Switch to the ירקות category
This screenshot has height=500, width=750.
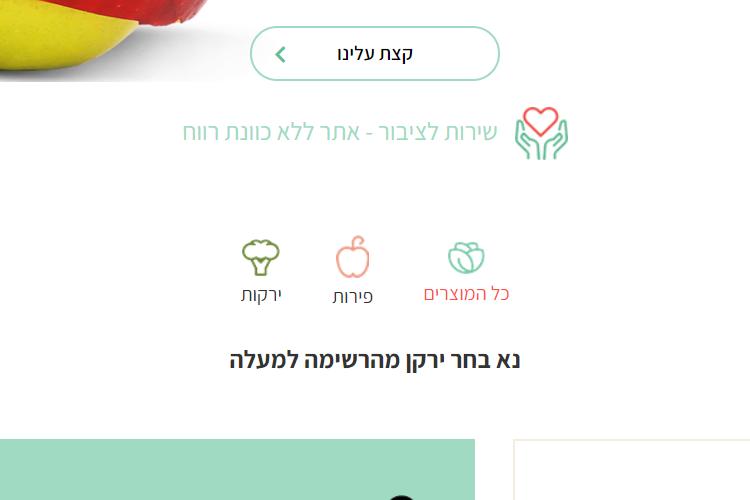click(x=261, y=272)
